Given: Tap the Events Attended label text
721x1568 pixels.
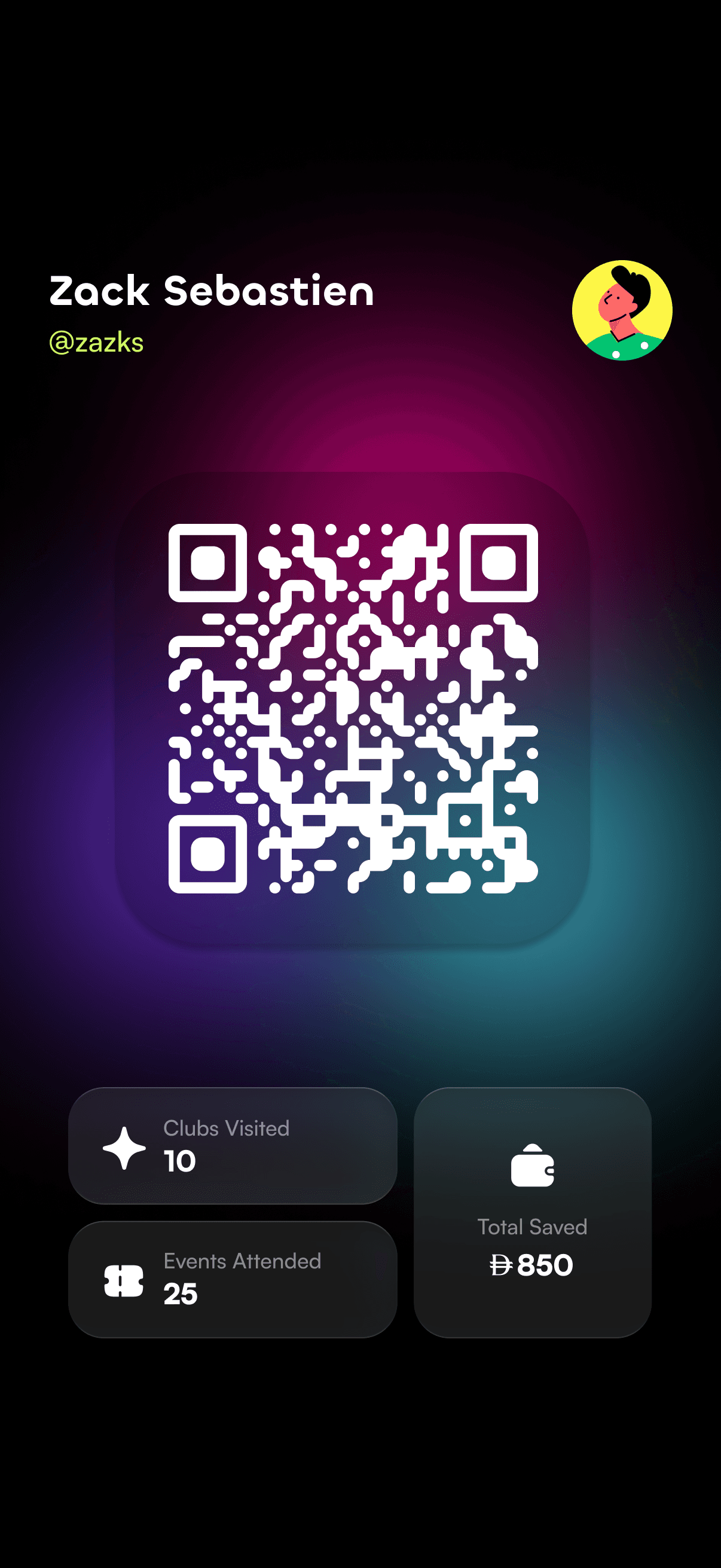Looking at the screenshot, I should (243, 1262).
